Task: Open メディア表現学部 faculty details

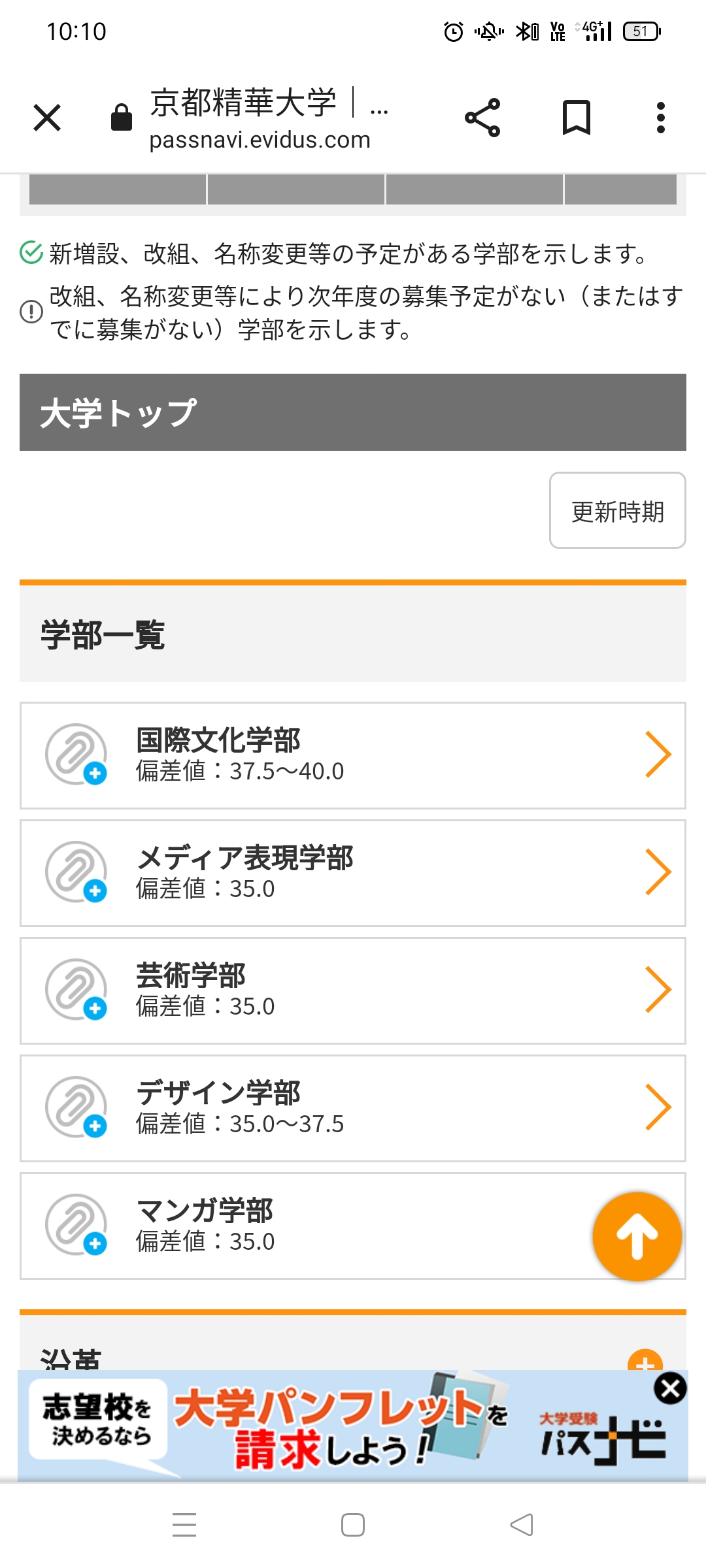Action: (x=392, y=873)
